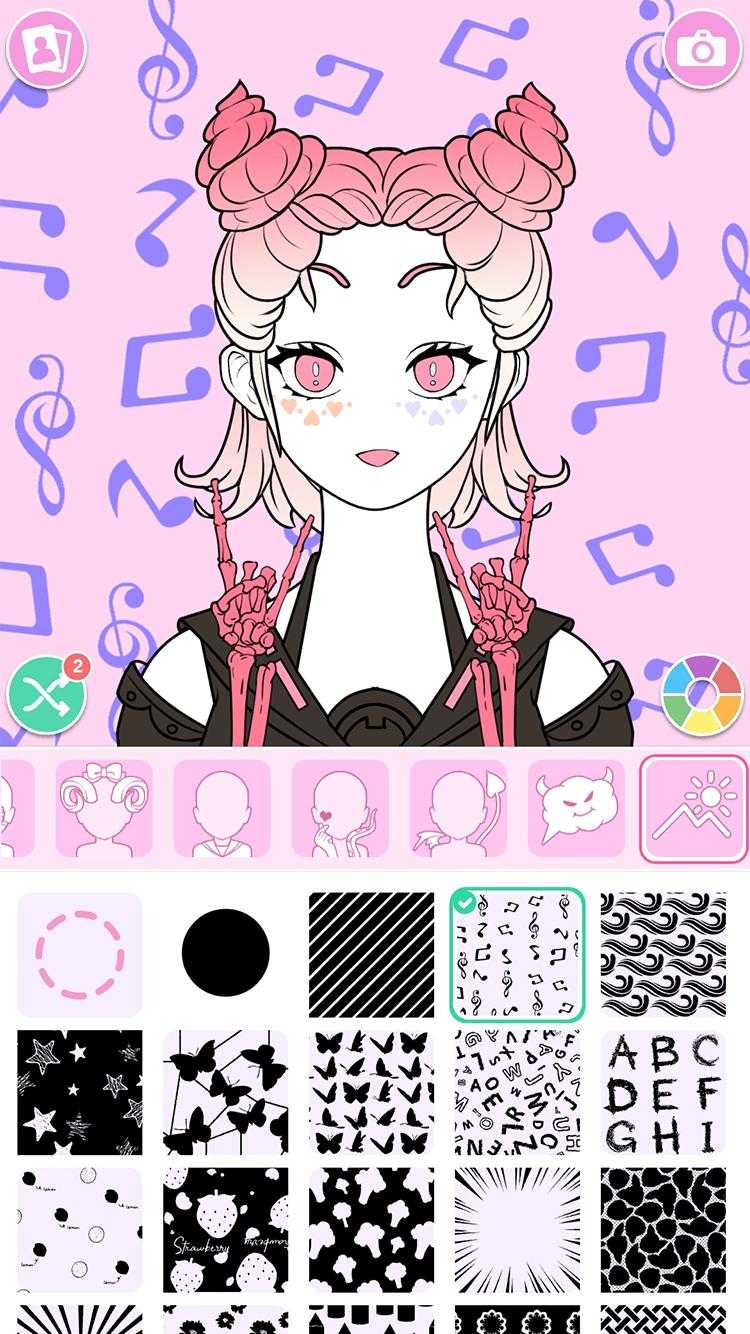
Task: Open the color wheel palette
Action: [x=702, y=693]
